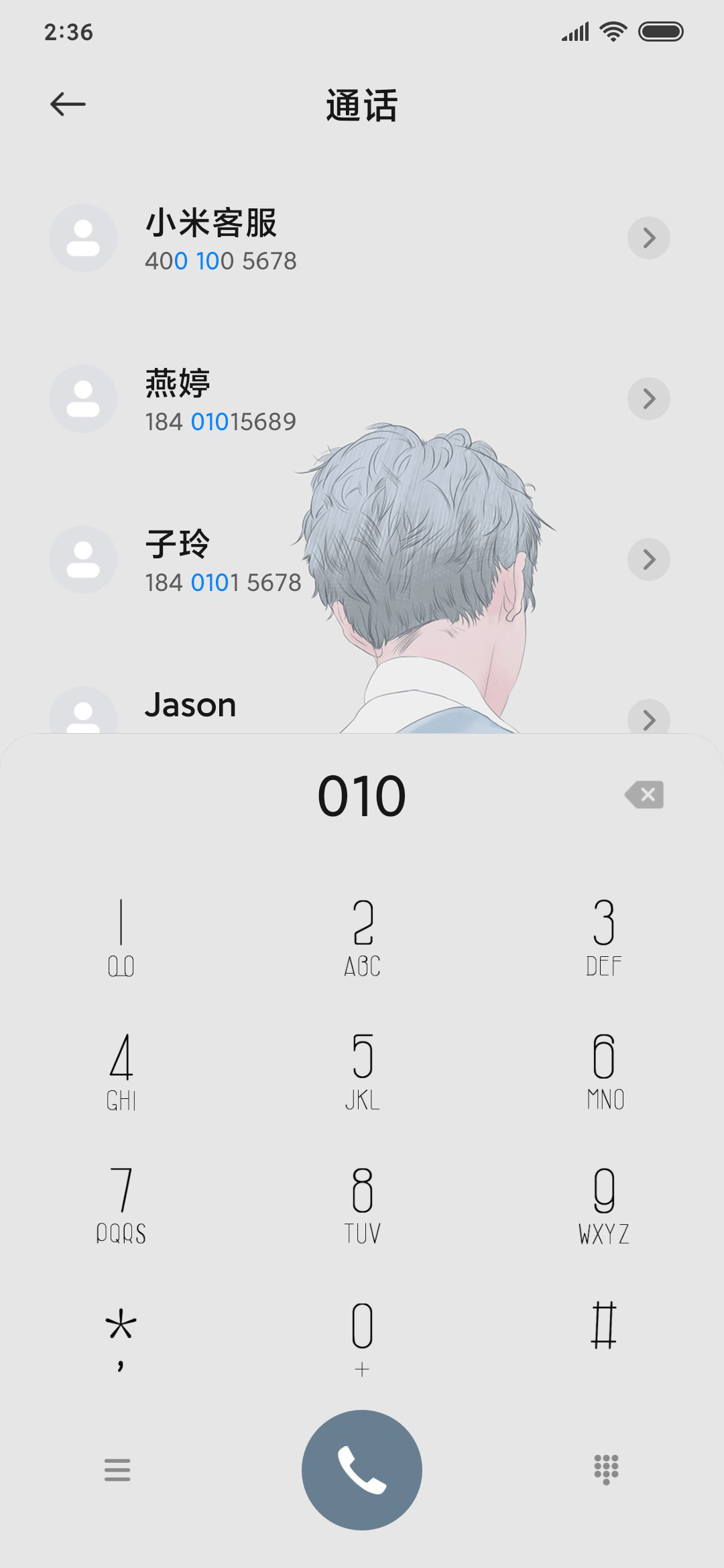Delete the last dialed digit
Image resolution: width=724 pixels, height=1568 pixels.
click(x=644, y=795)
